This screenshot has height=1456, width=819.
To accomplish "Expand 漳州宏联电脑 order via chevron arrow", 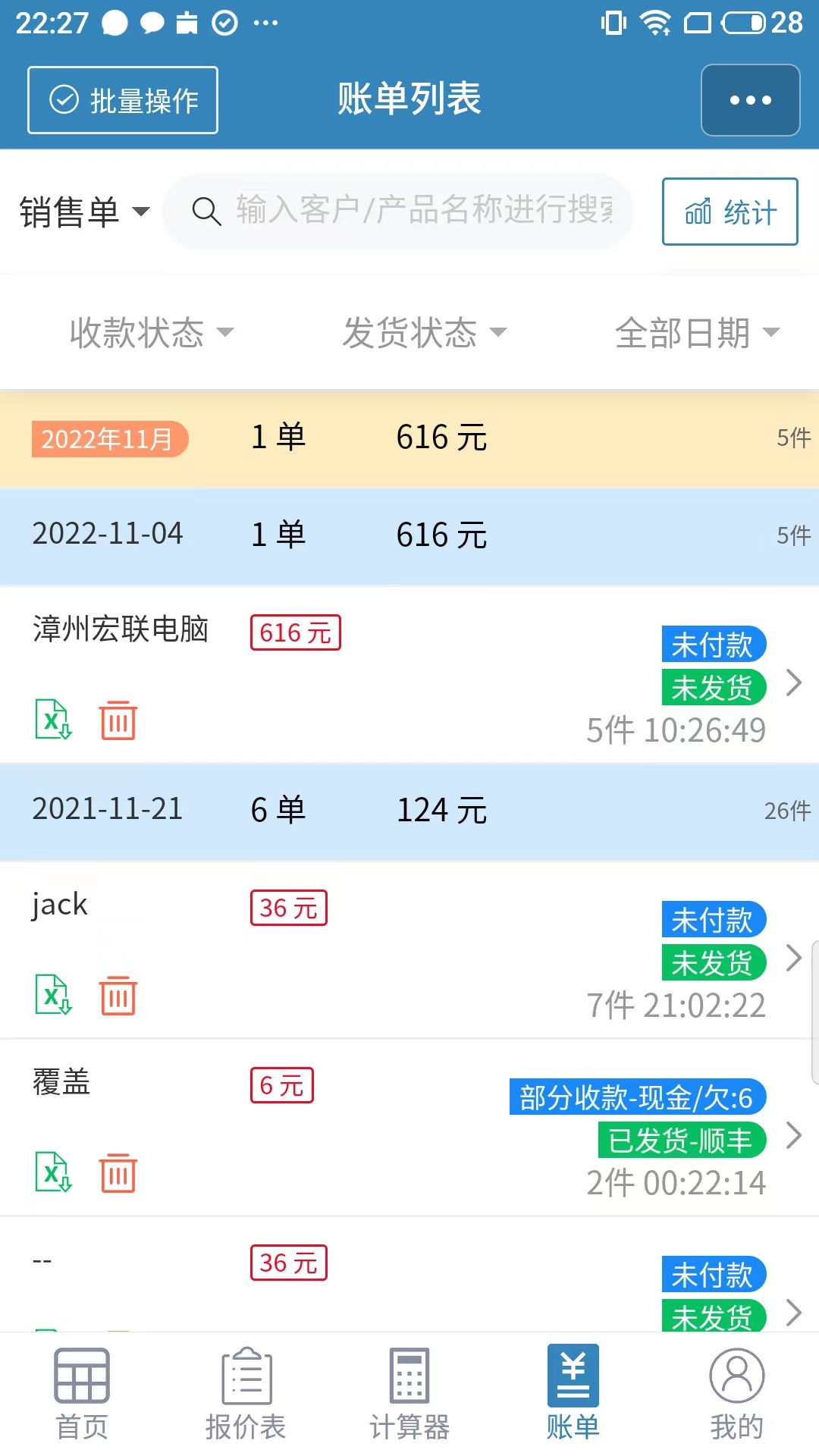I will 795,681.
